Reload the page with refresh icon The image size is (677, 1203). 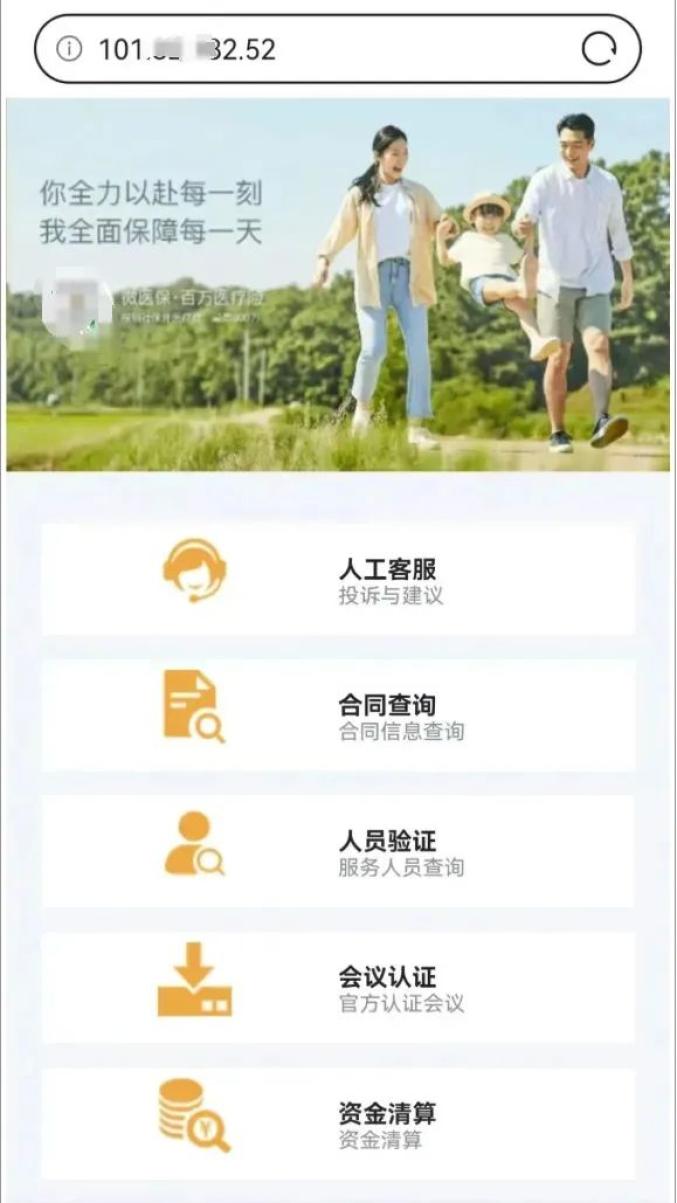tap(599, 49)
